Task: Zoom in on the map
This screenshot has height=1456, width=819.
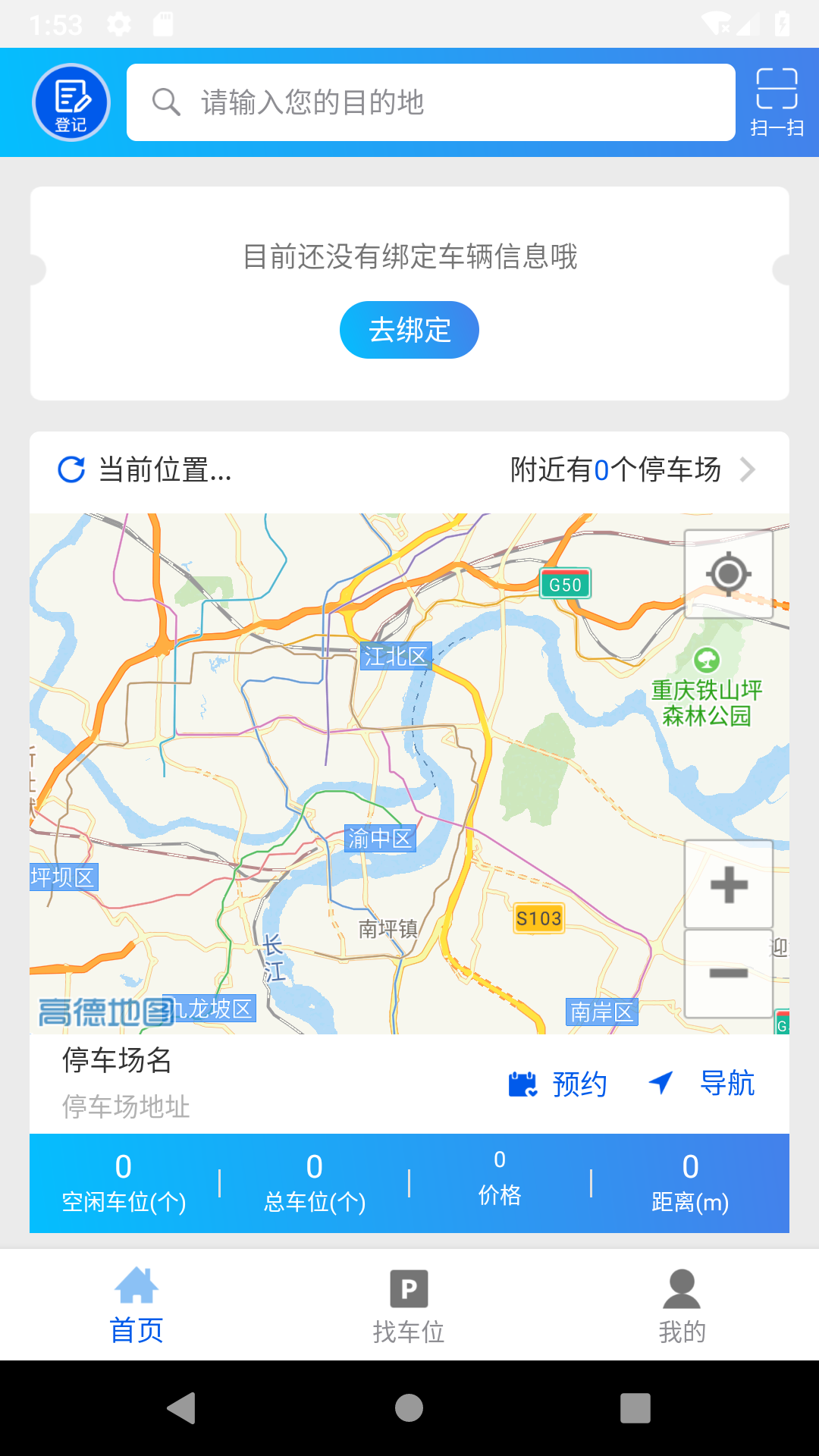Action: [x=729, y=884]
